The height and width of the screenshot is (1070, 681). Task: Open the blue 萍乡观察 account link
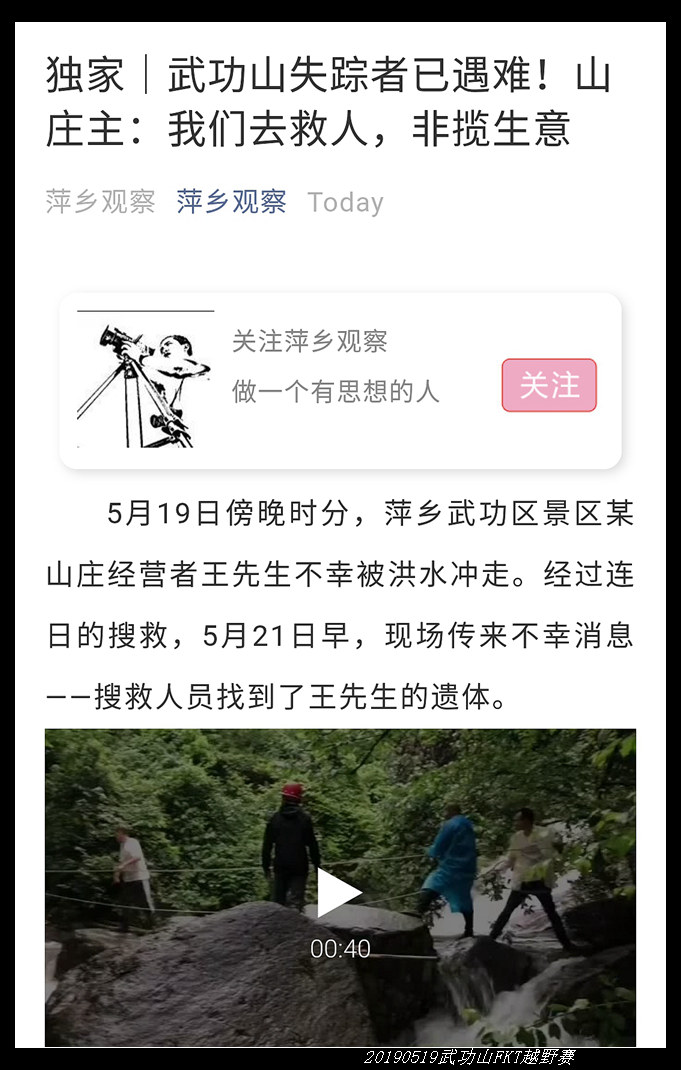(231, 202)
